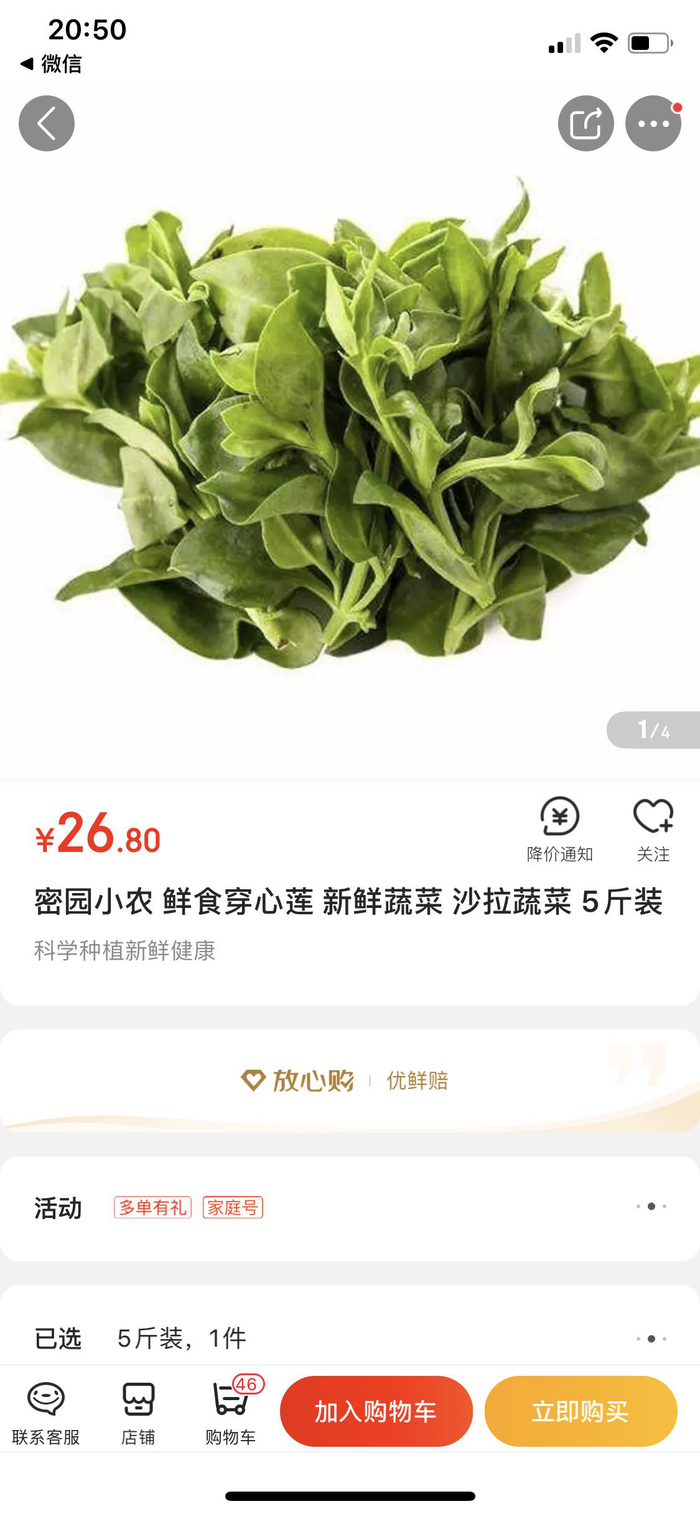
Task: Open the 已选 5斤装 specification row
Action: (x=349, y=1338)
